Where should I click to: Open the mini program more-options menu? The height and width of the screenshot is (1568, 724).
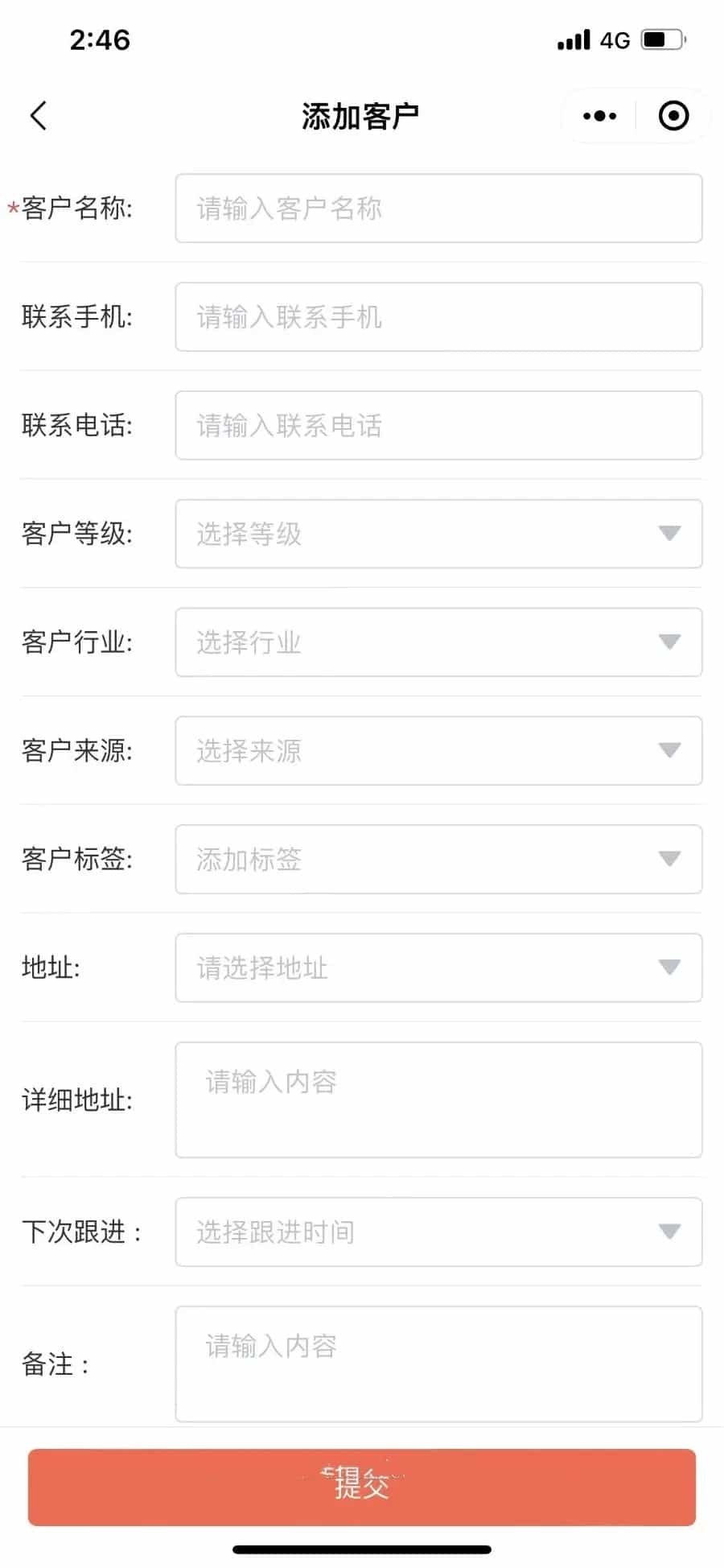tap(599, 116)
